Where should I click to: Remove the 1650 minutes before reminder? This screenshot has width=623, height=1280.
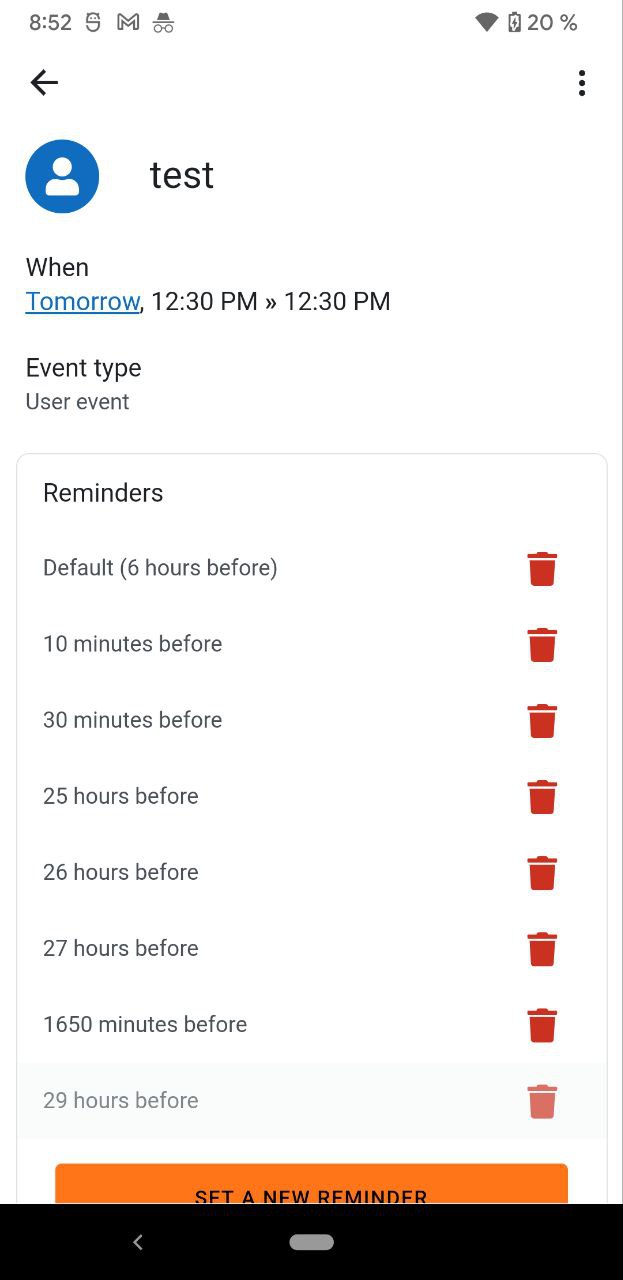(542, 1024)
